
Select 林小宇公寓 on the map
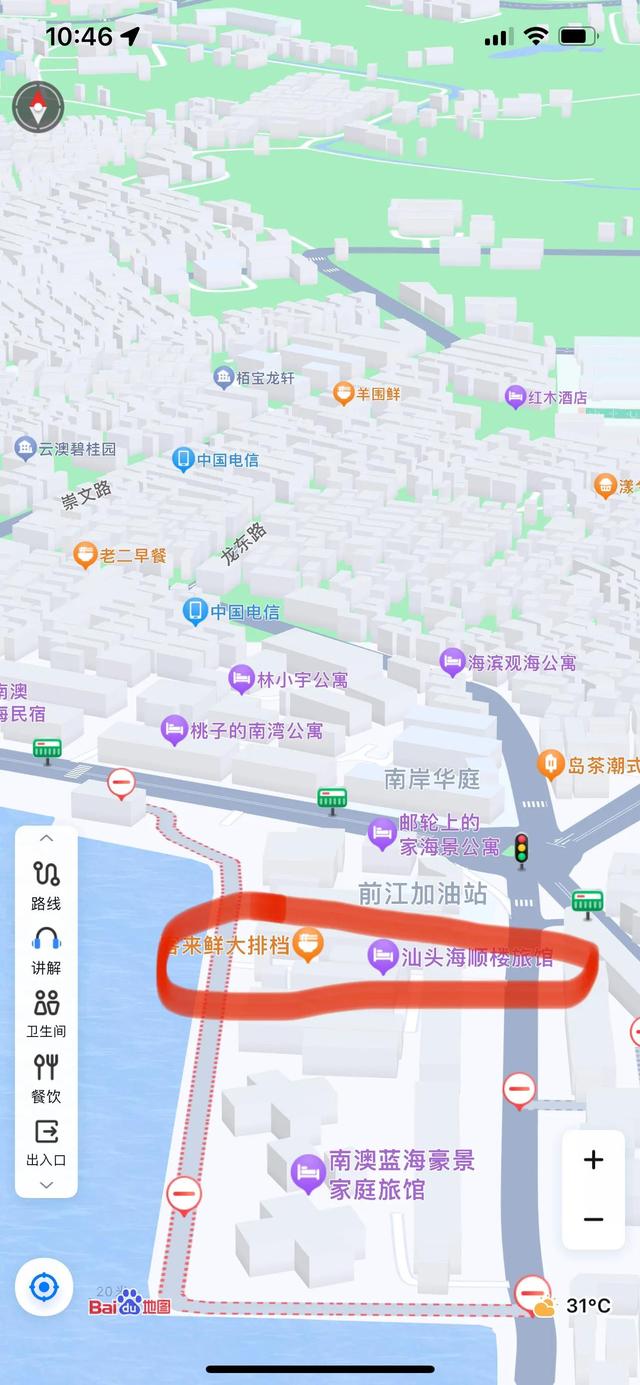point(241,680)
